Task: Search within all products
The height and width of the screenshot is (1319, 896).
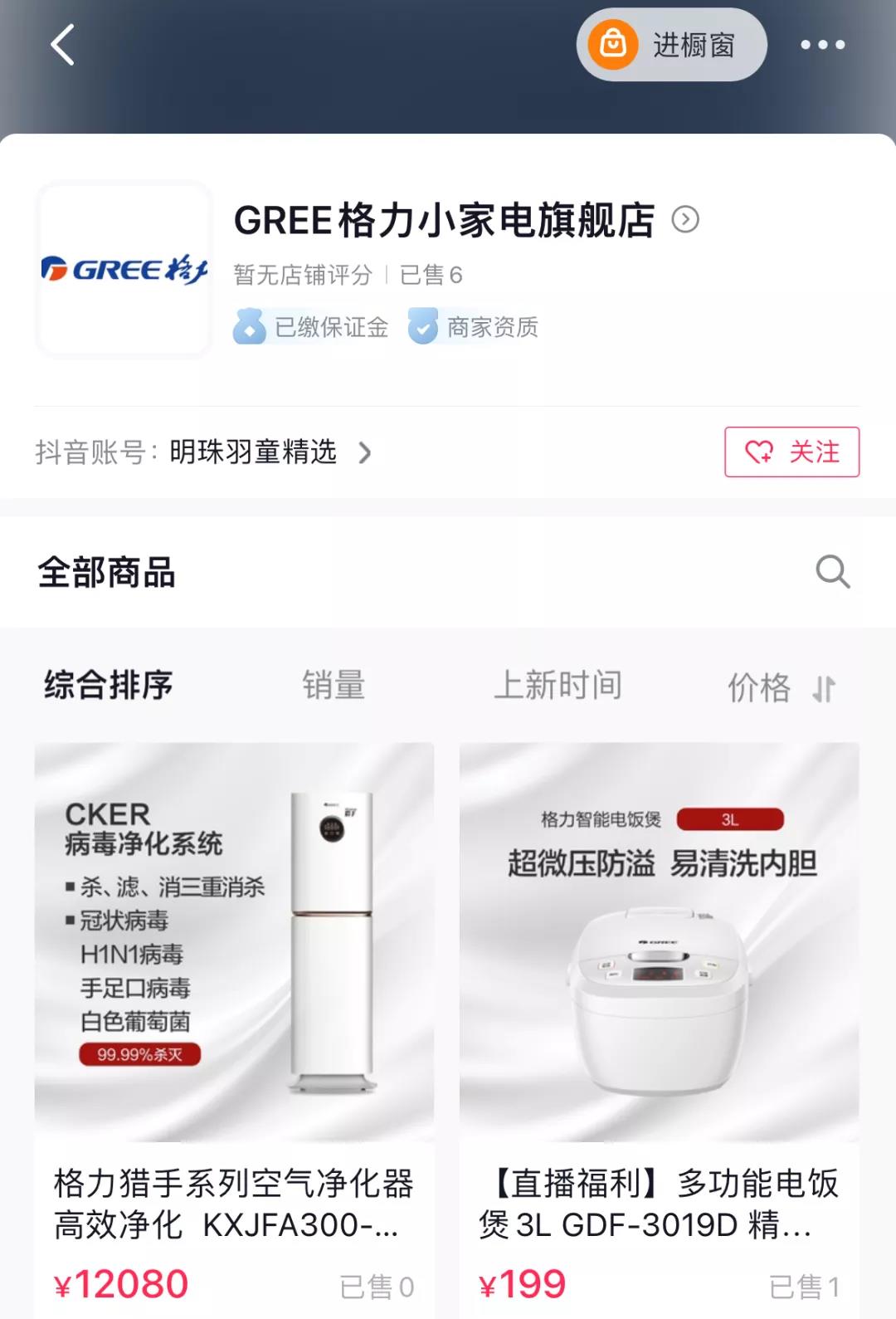Action: pos(832,572)
